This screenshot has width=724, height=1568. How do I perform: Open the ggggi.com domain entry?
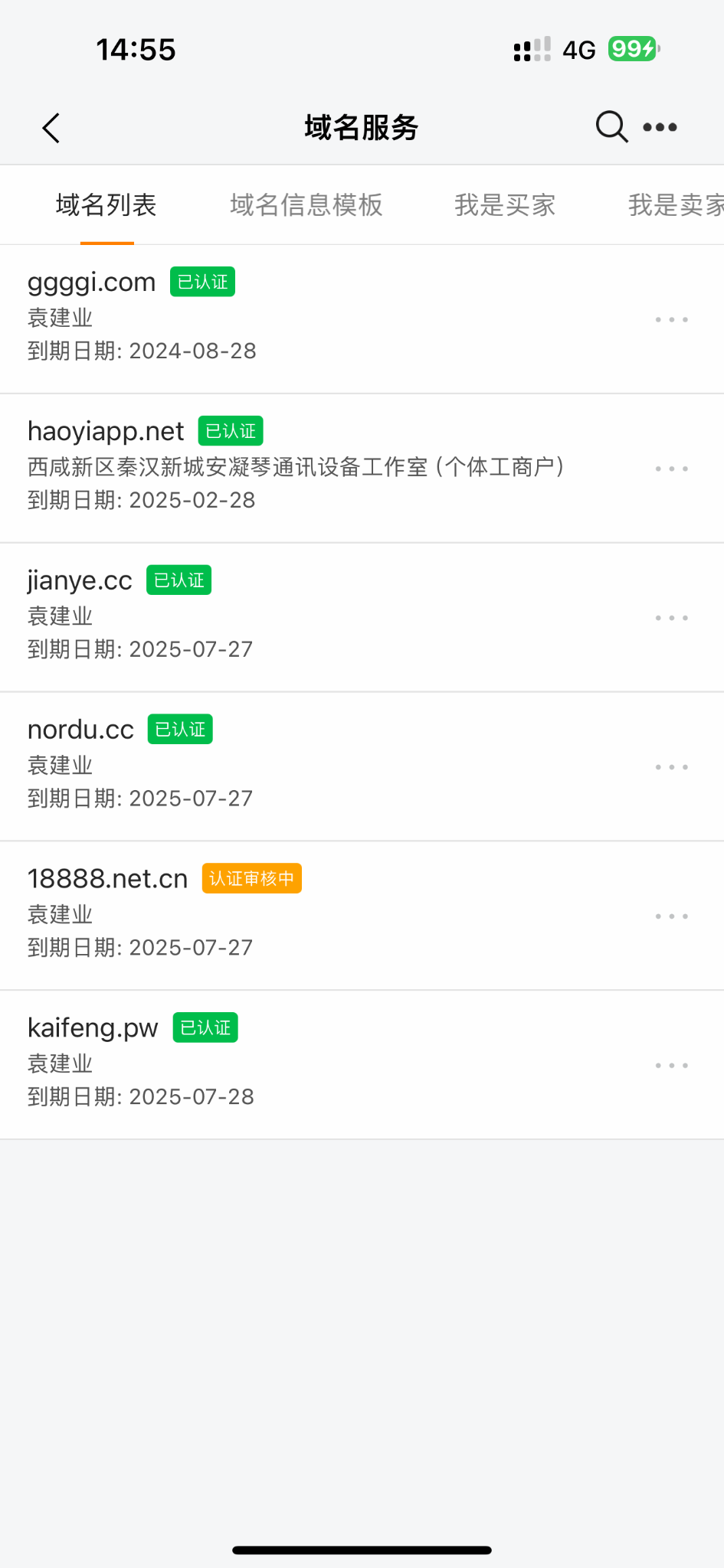[92, 283]
